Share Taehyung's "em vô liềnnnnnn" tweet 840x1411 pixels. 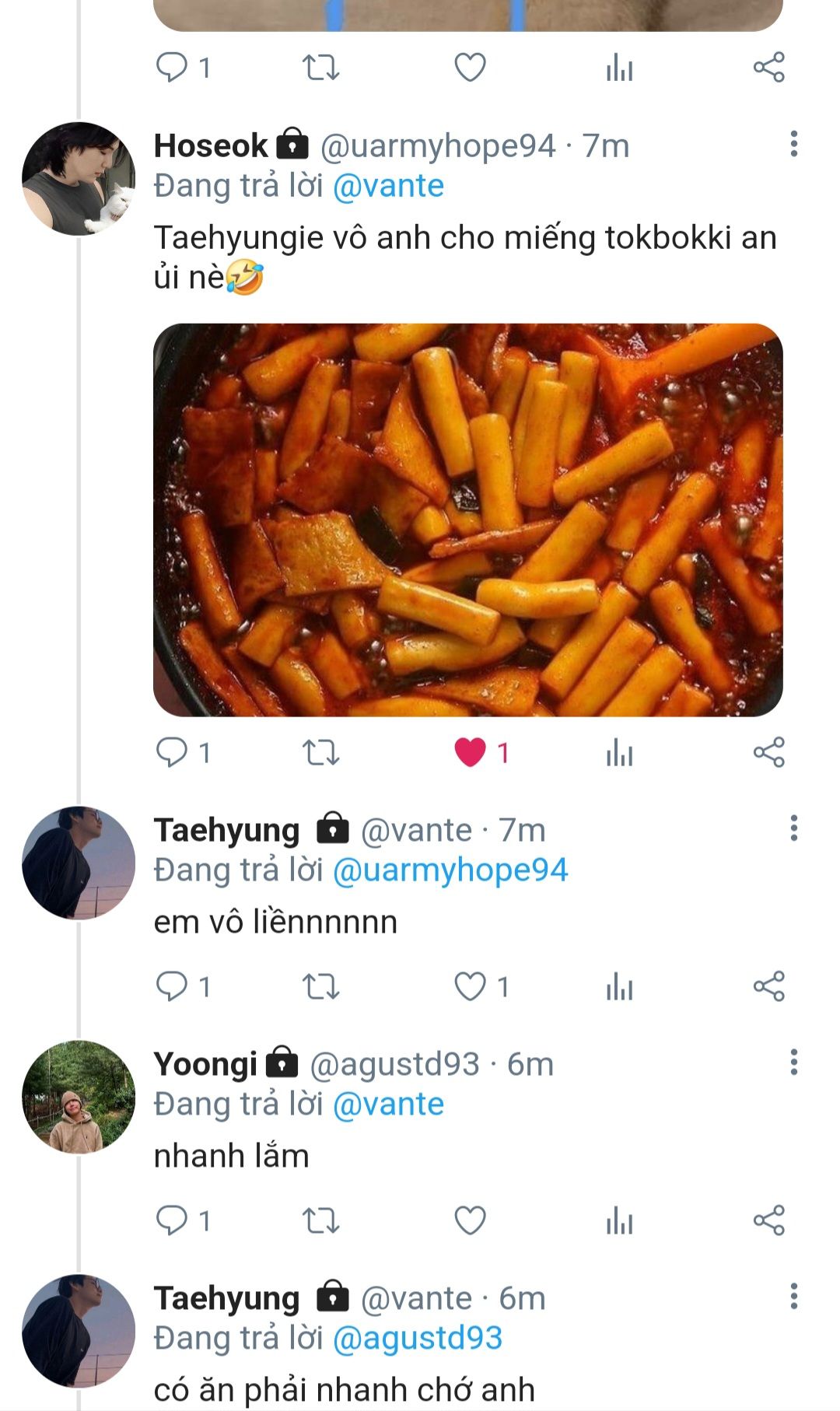point(768,986)
